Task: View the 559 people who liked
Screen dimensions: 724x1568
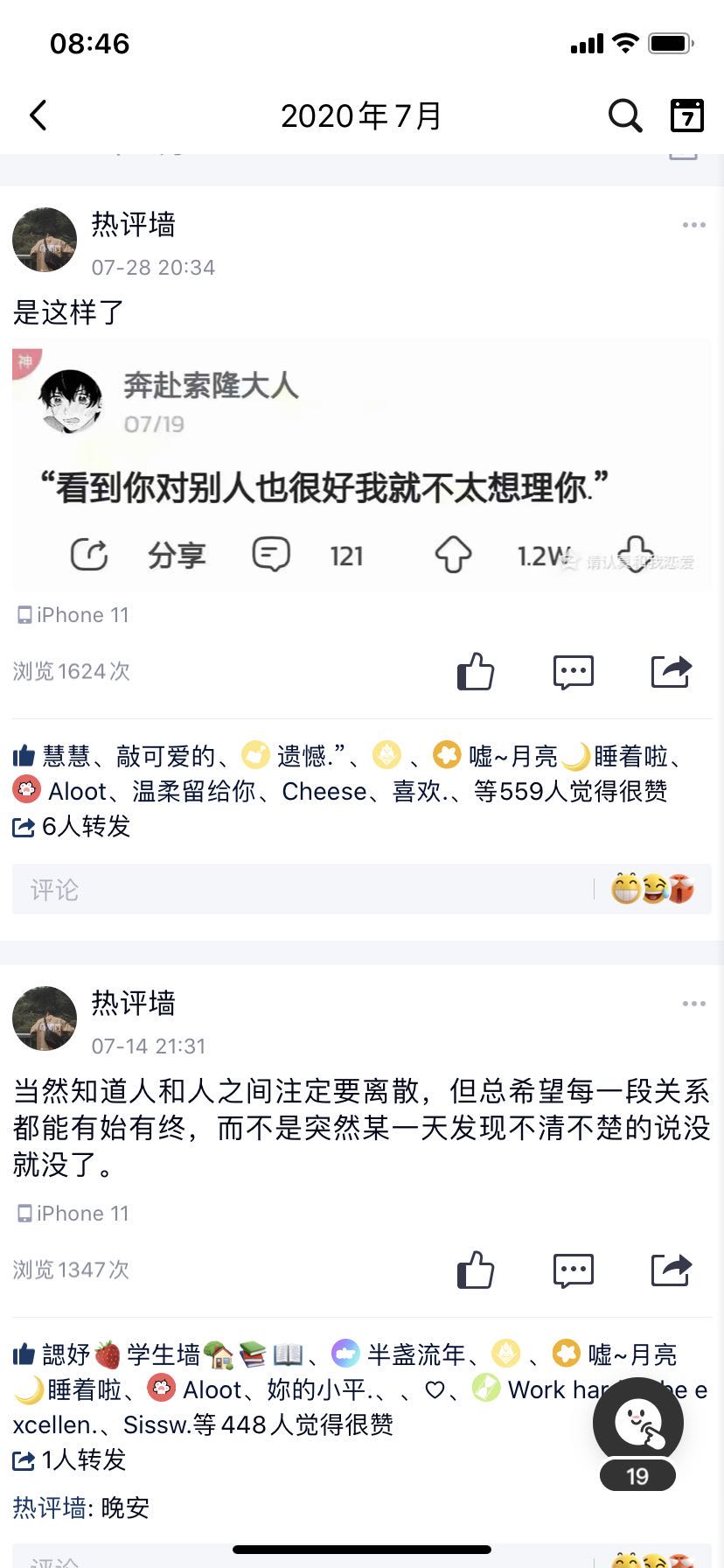Action: [570, 791]
